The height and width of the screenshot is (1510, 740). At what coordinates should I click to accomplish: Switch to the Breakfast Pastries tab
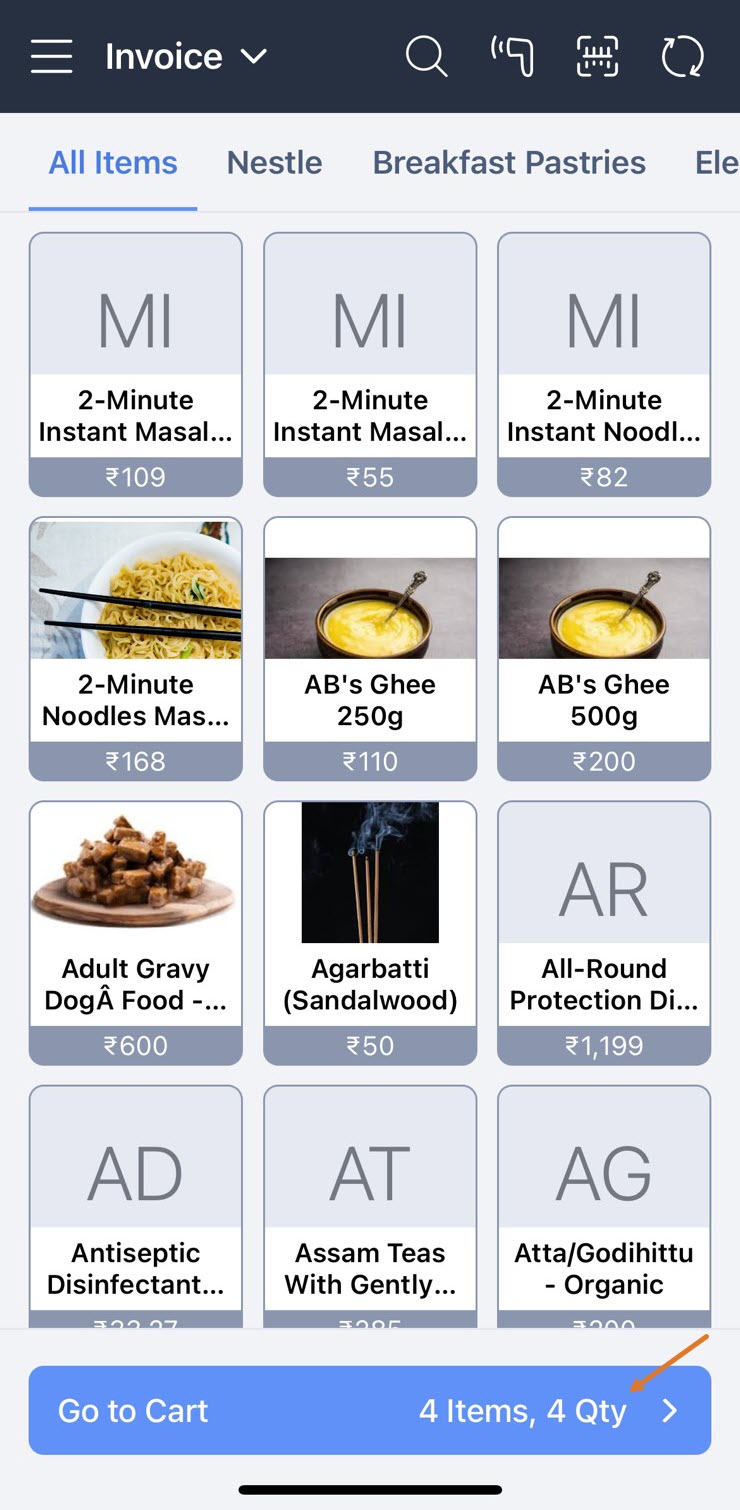509,162
